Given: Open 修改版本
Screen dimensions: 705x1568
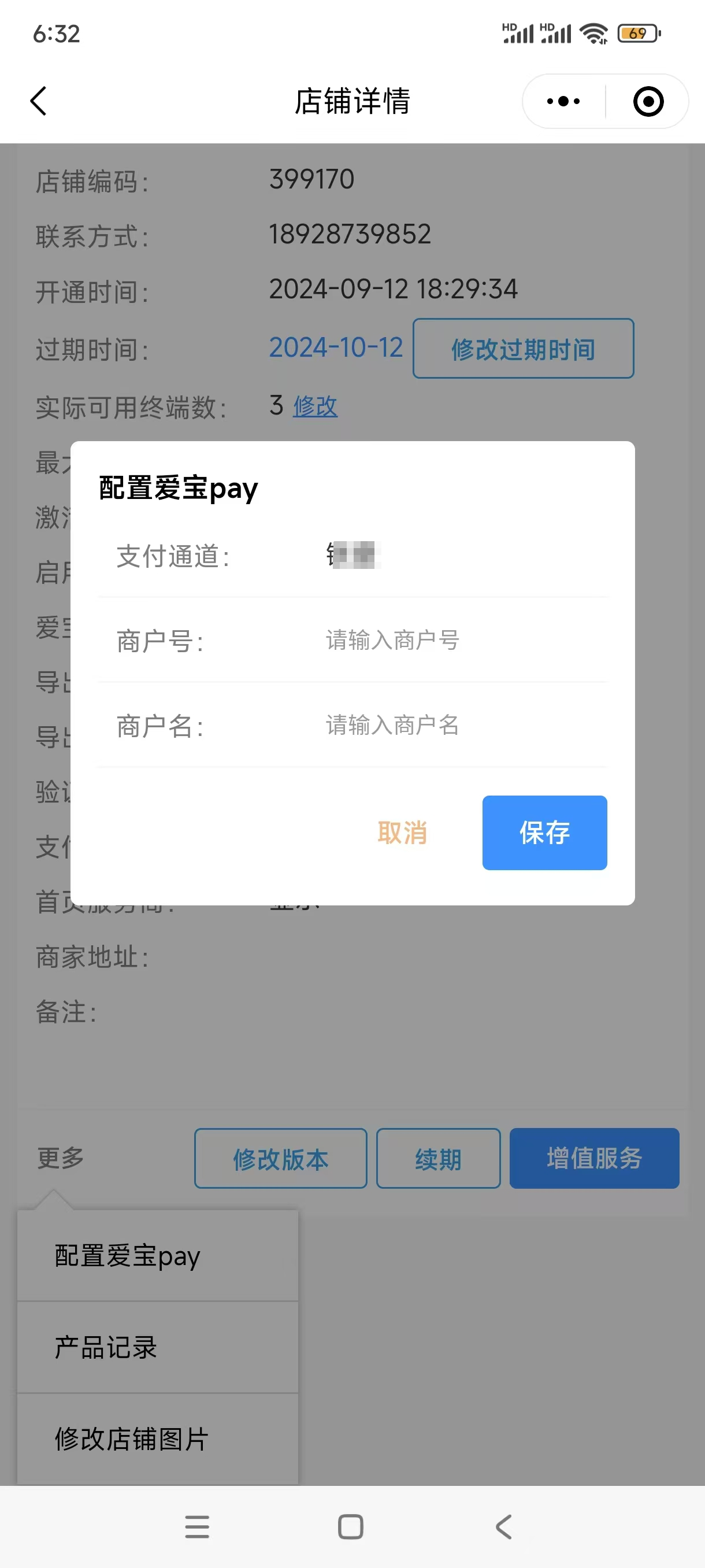Looking at the screenshot, I should 280,1158.
